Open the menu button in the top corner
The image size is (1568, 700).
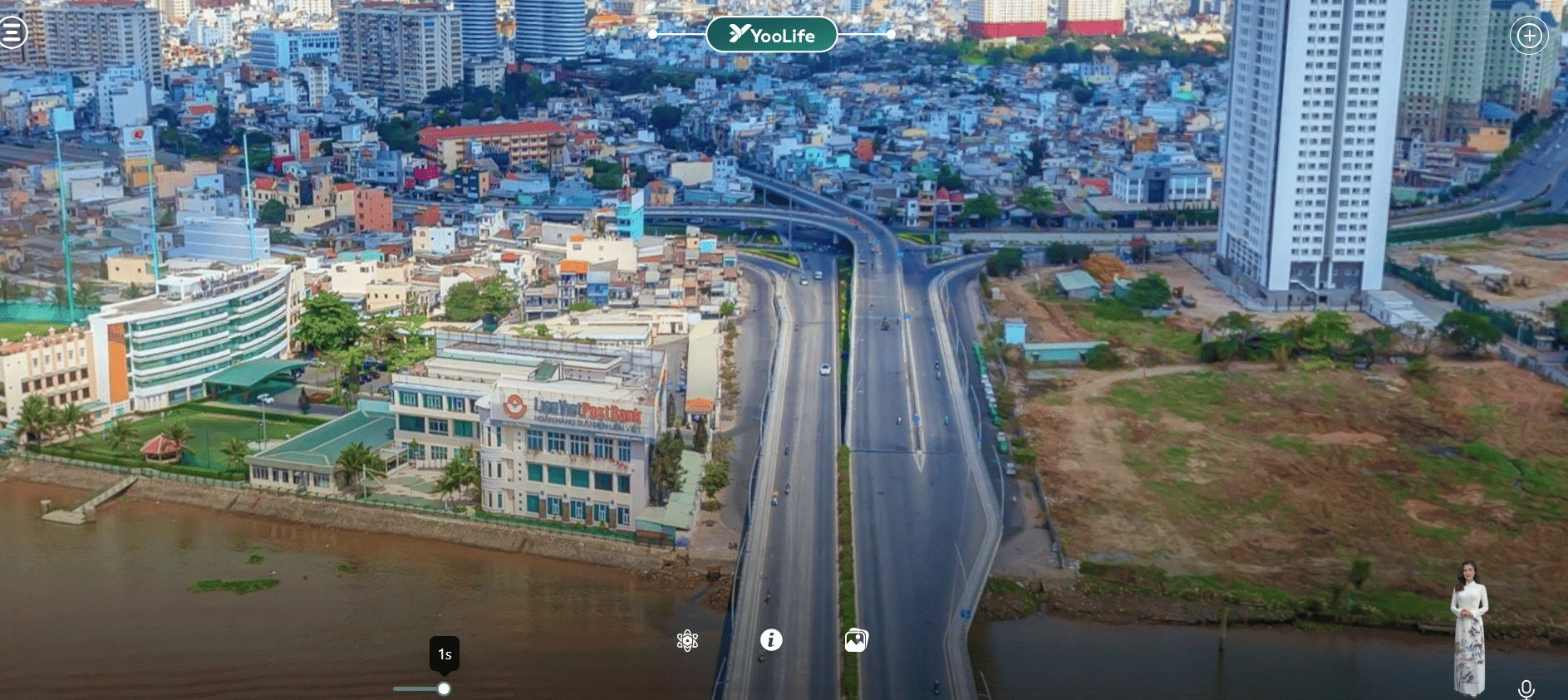pyautogui.click(x=12, y=33)
